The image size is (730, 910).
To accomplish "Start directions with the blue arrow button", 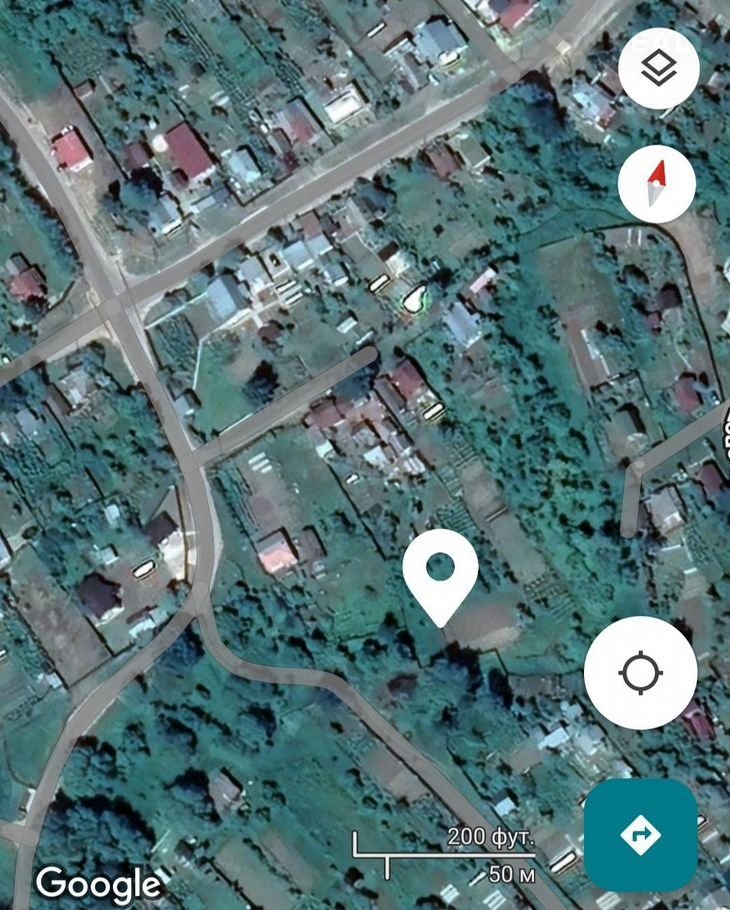I will [x=640, y=834].
